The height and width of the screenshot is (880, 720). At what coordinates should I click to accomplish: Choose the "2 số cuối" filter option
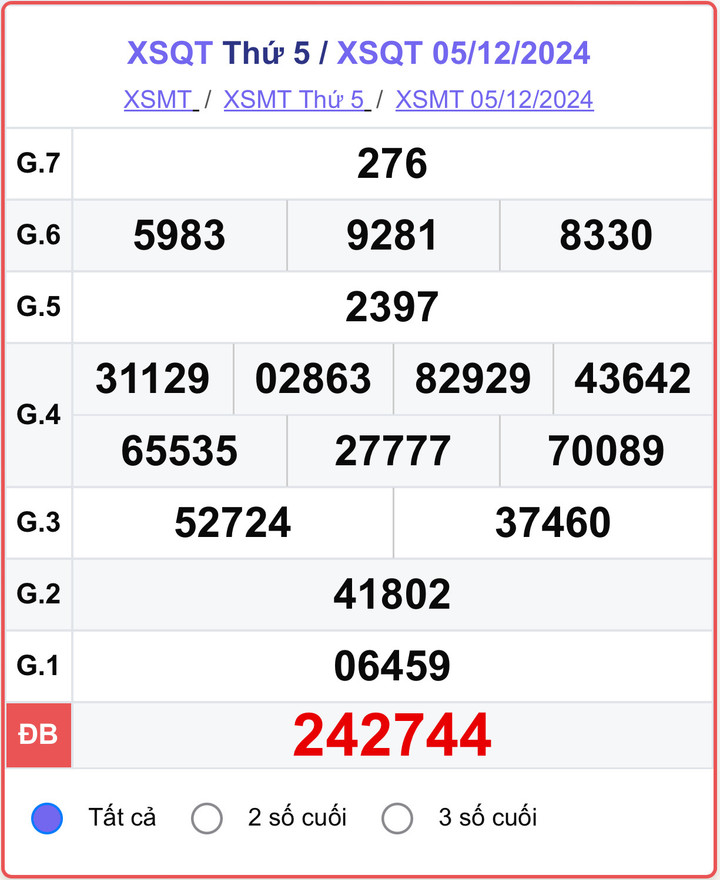tap(208, 817)
